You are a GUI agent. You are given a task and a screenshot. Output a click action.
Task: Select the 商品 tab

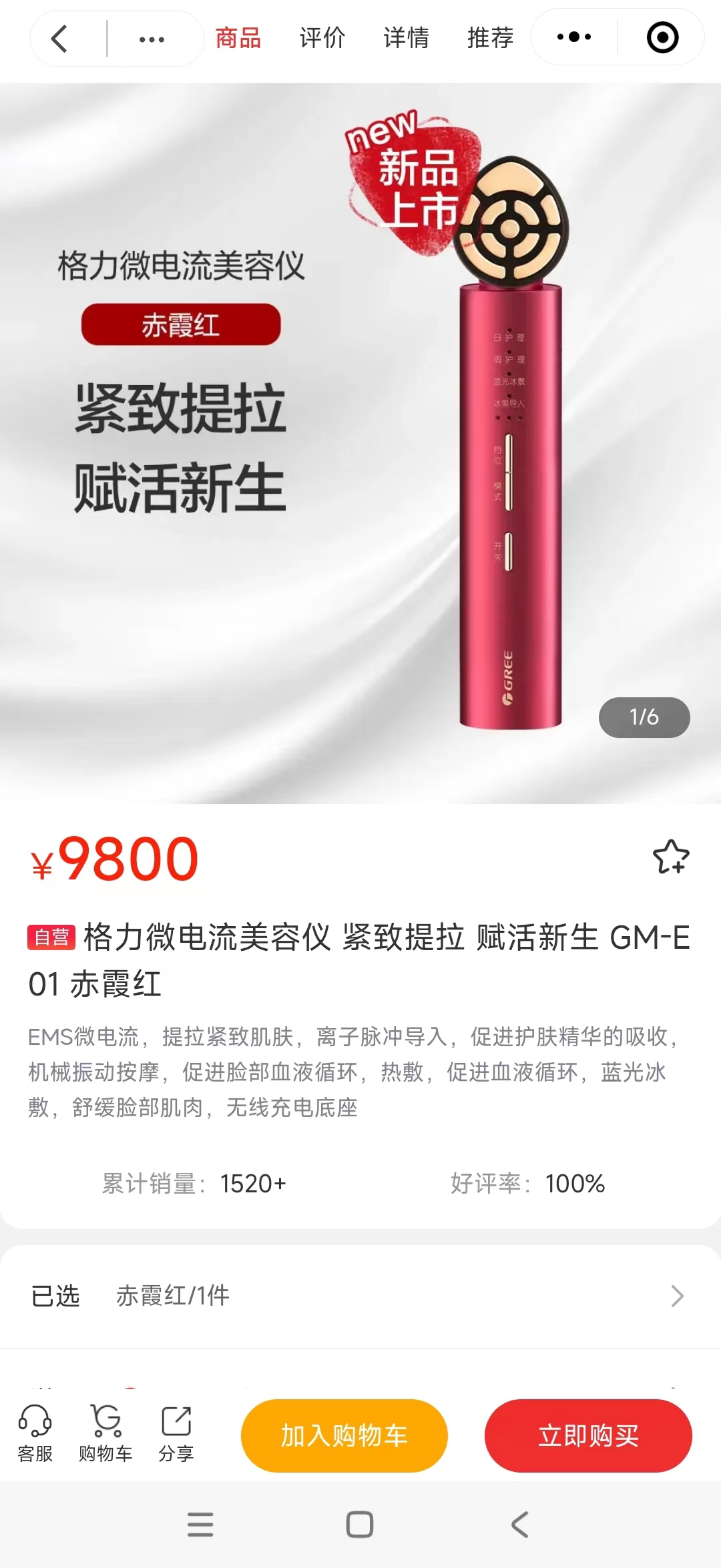(238, 38)
